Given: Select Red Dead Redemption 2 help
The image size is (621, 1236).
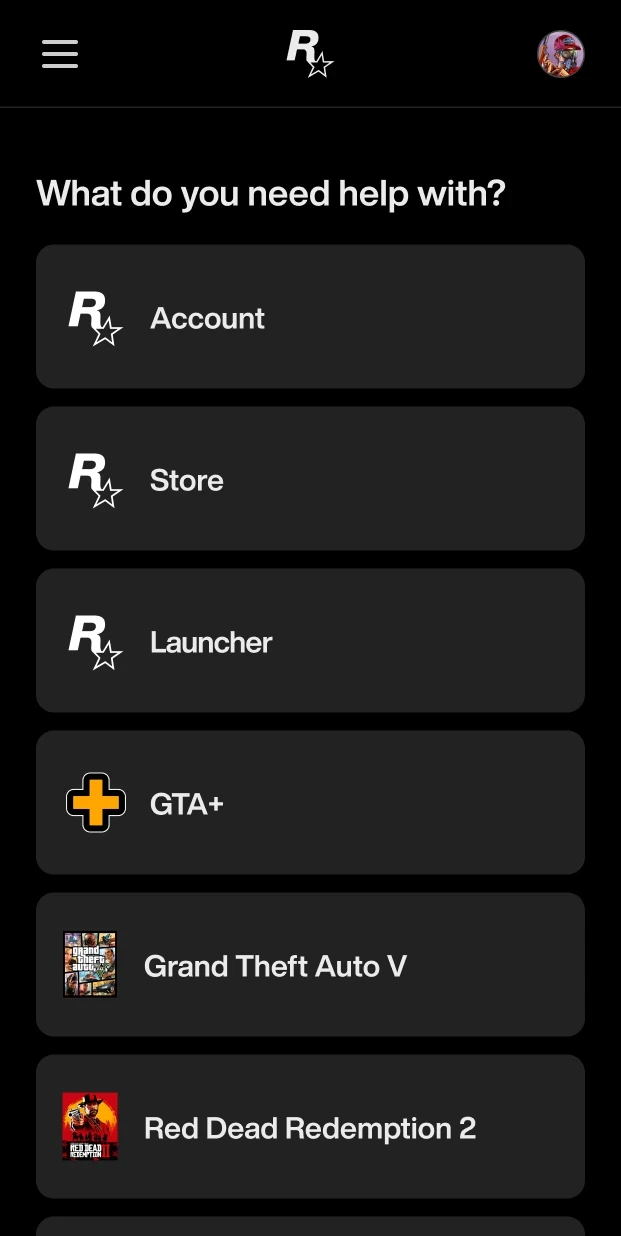Looking at the screenshot, I should [x=310, y=1127].
